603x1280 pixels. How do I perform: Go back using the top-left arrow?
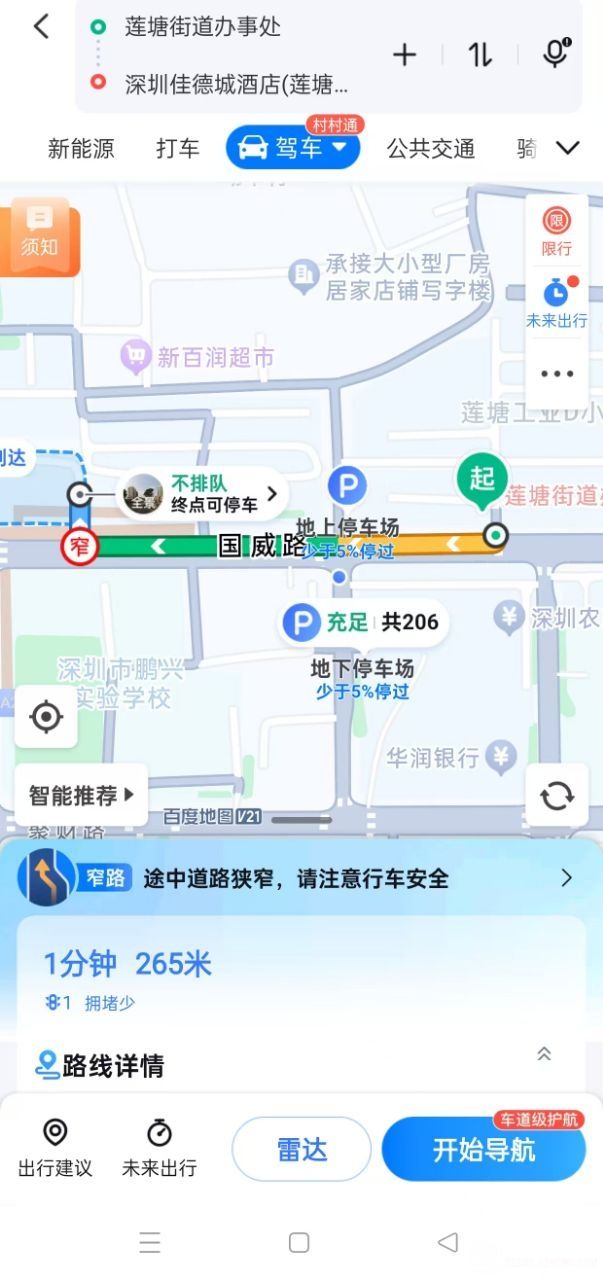click(41, 27)
